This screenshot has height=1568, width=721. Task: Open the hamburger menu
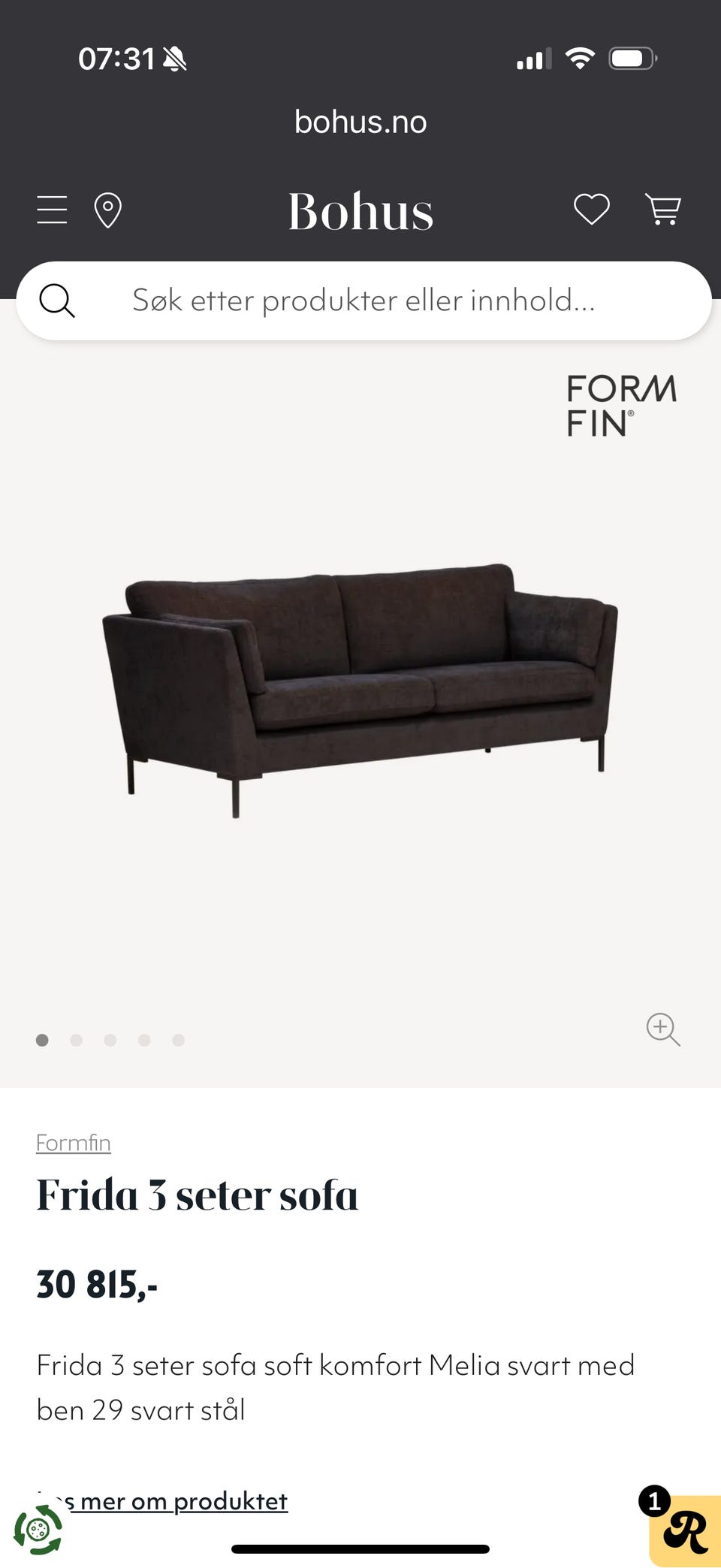click(52, 210)
